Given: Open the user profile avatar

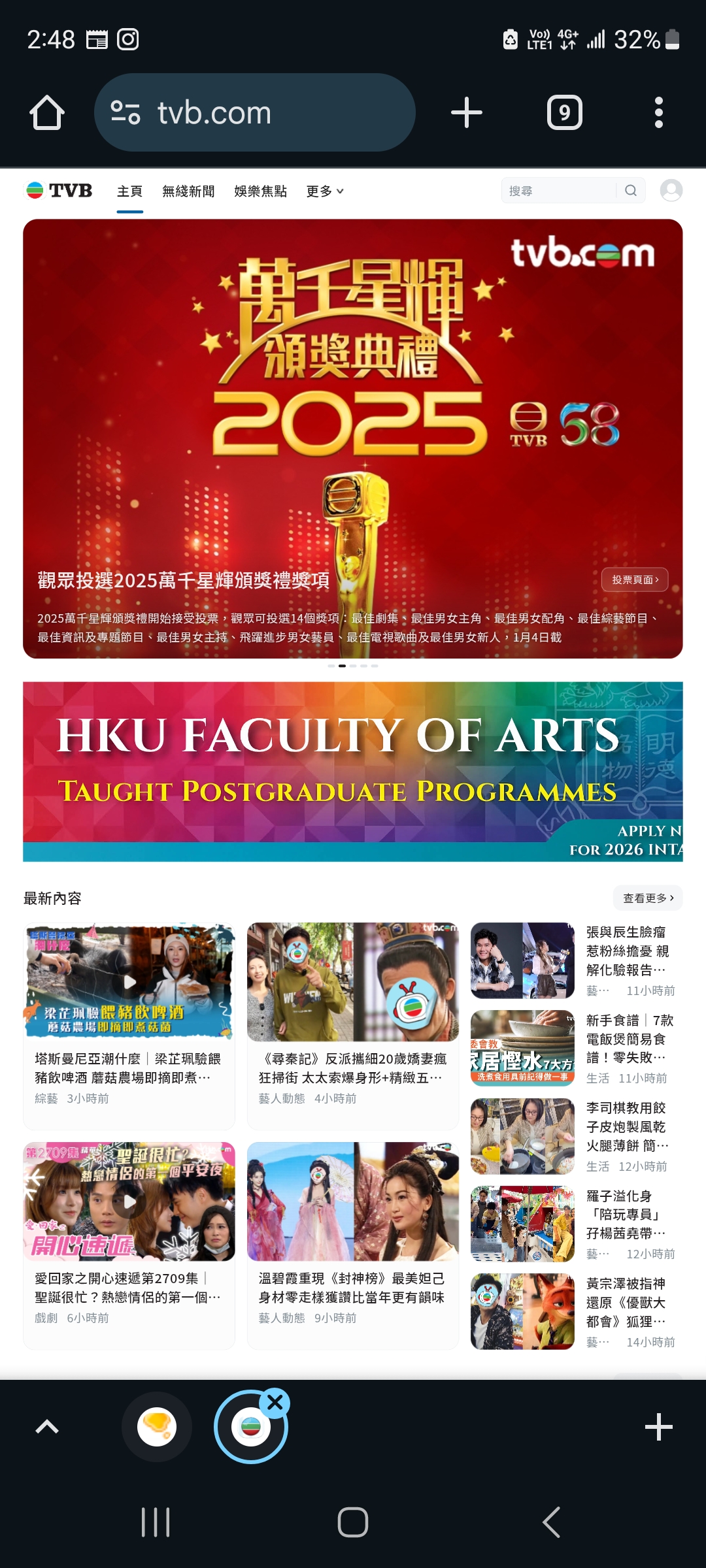Looking at the screenshot, I should point(671,191).
